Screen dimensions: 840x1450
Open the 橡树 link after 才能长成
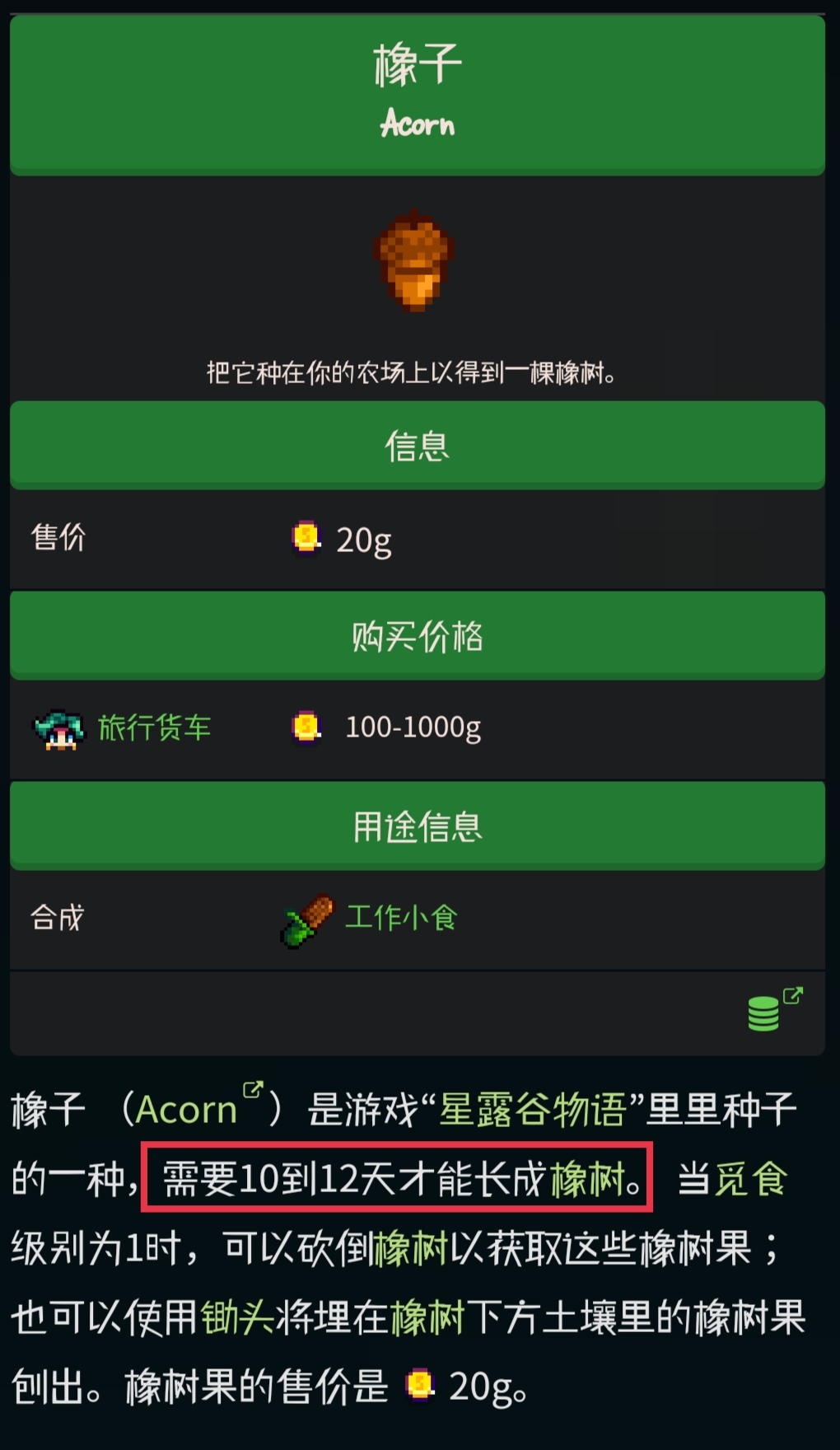coord(587,1179)
